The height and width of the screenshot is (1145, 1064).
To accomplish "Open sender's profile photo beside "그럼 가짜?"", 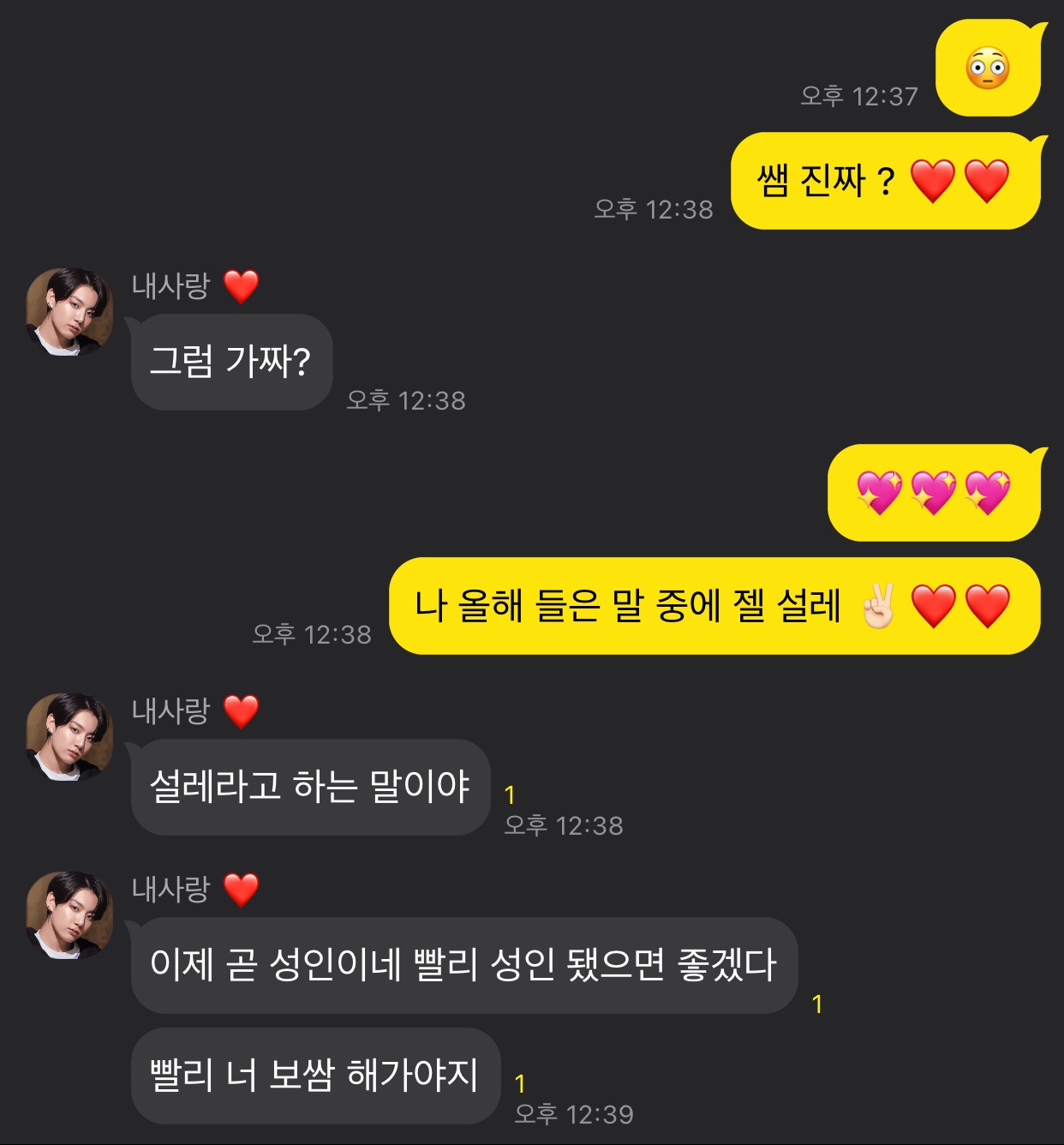I will click(69, 311).
